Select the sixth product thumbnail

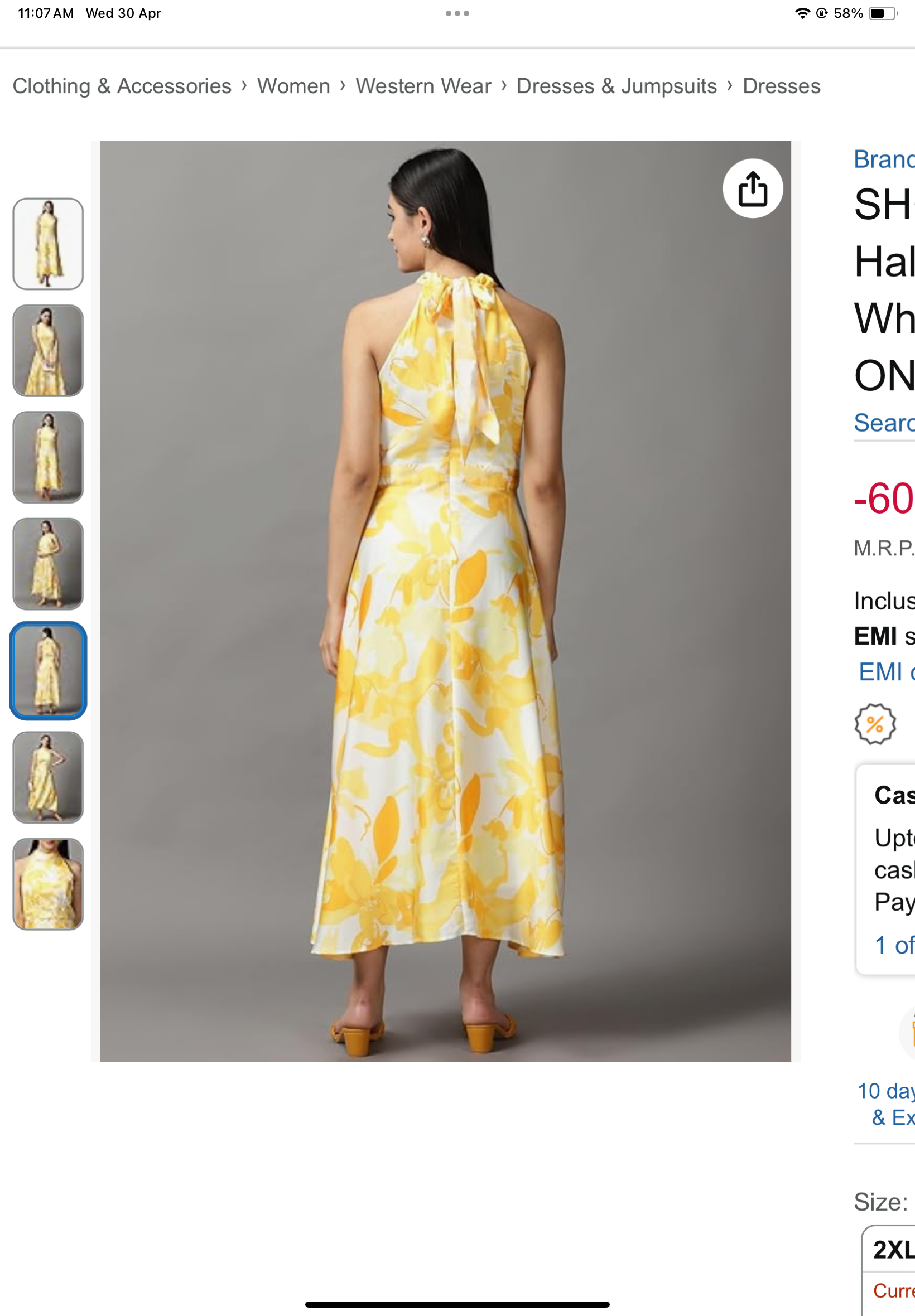(48, 777)
